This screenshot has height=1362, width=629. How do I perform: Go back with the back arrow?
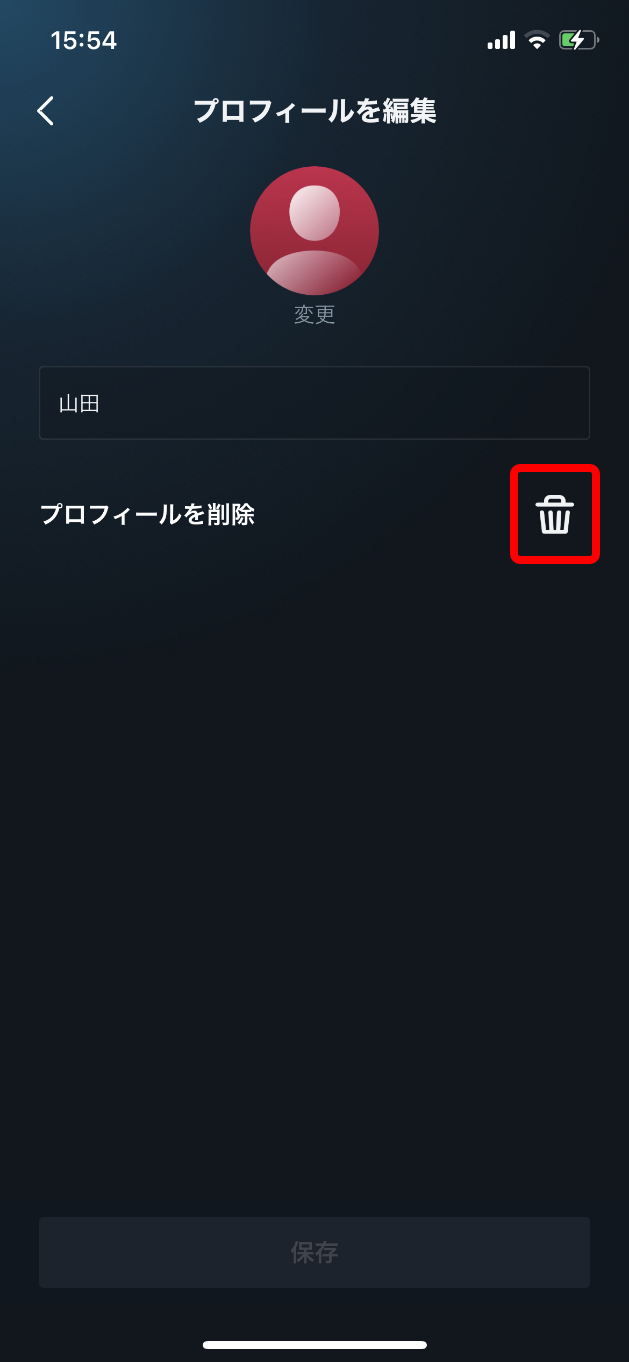click(45, 110)
